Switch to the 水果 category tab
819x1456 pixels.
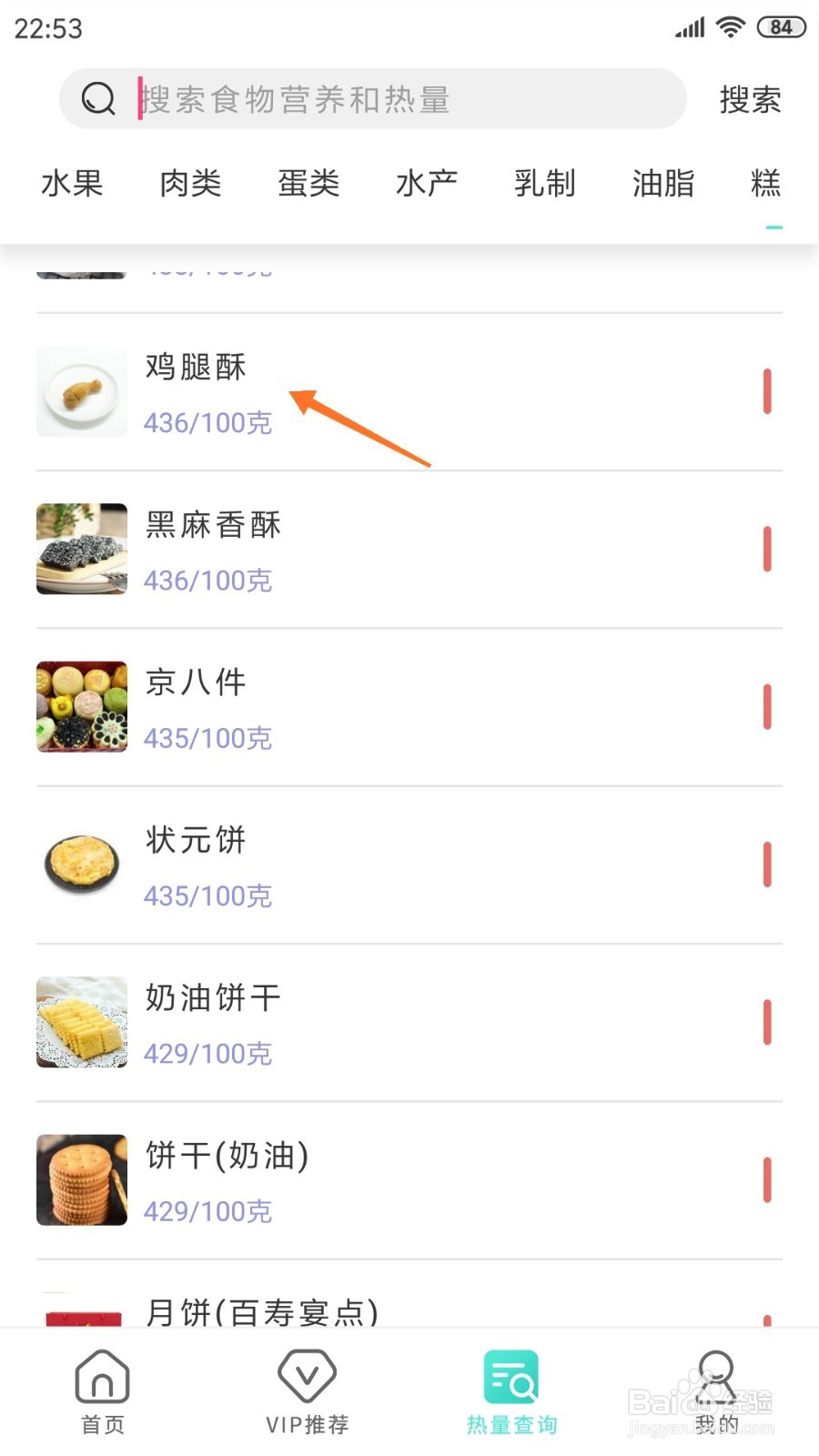pyautogui.click(x=72, y=184)
